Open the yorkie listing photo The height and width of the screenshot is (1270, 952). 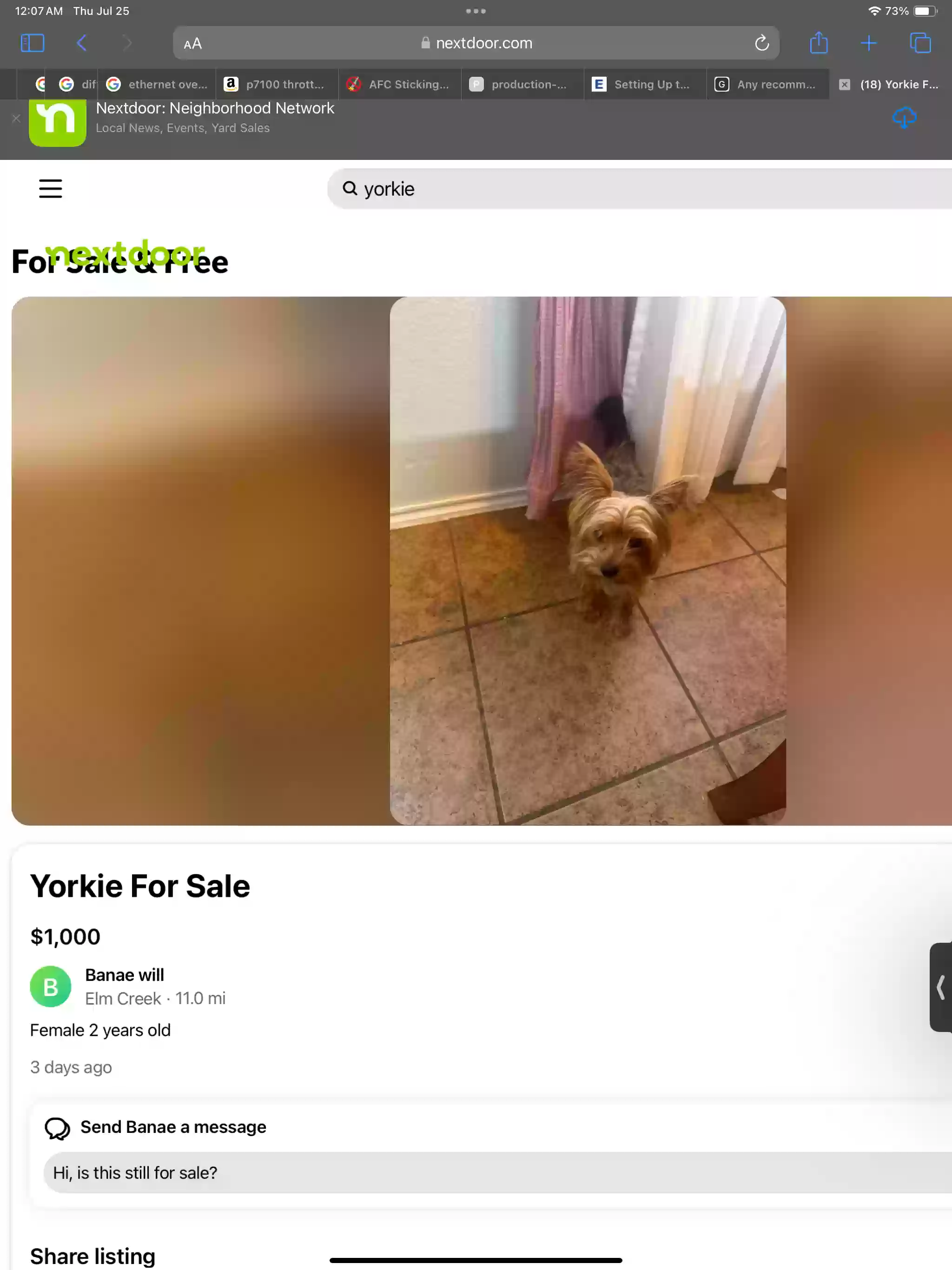(x=588, y=560)
